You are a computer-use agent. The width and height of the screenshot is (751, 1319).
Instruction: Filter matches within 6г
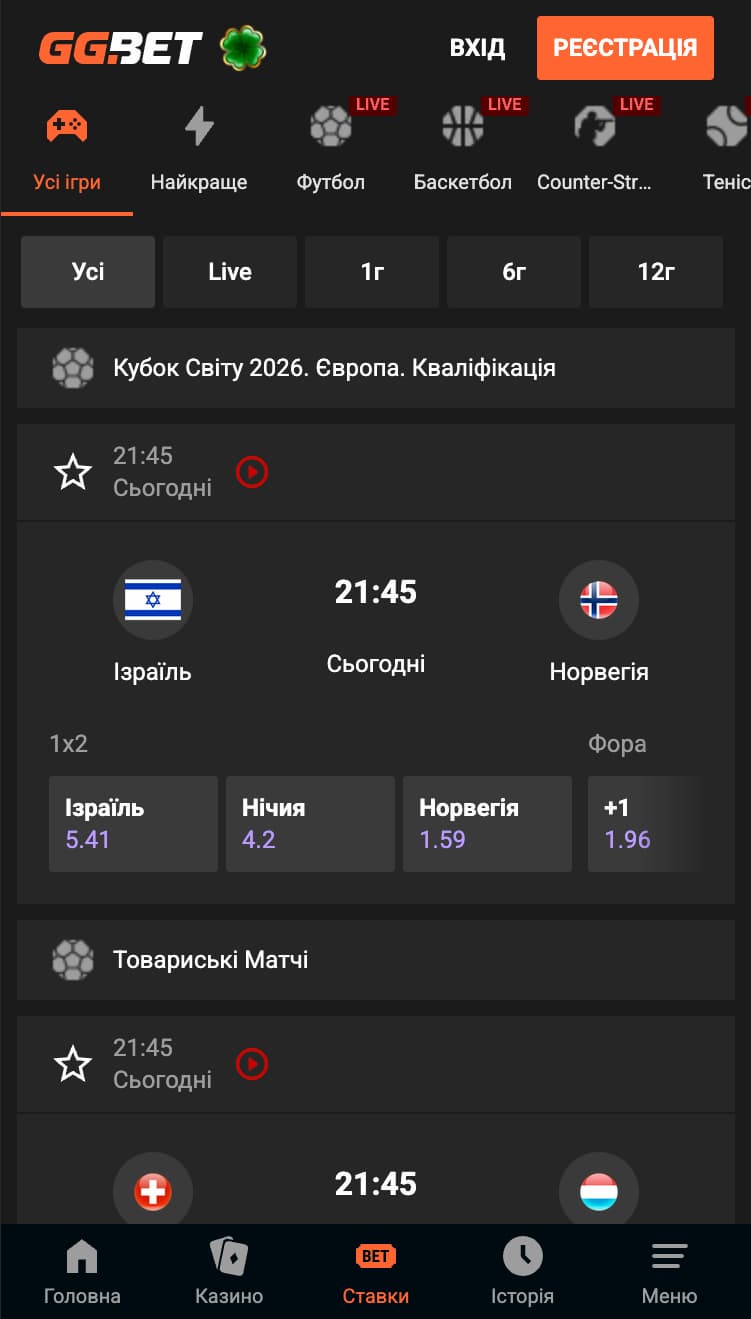point(514,272)
